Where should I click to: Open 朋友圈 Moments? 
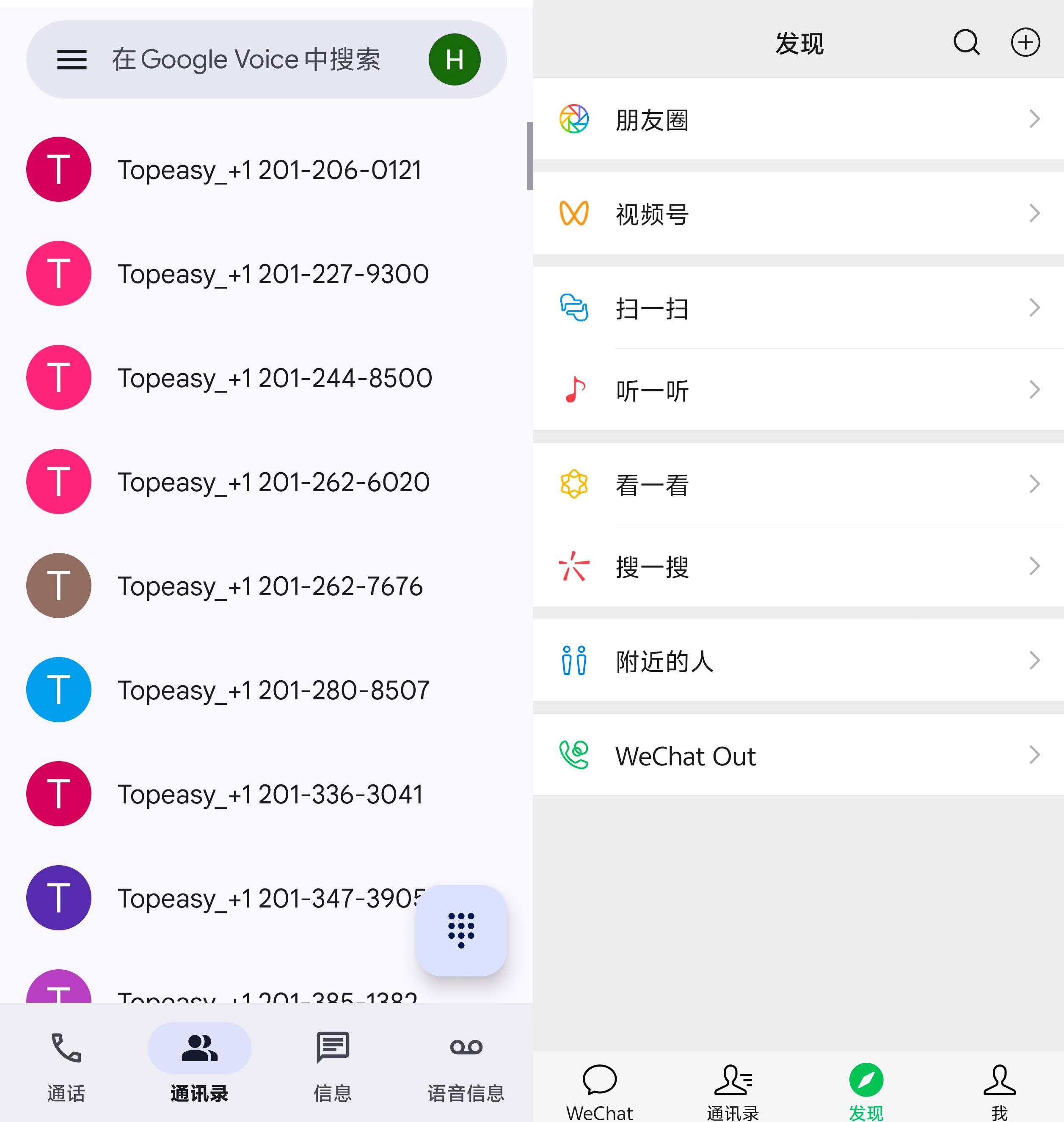pos(798,119)
